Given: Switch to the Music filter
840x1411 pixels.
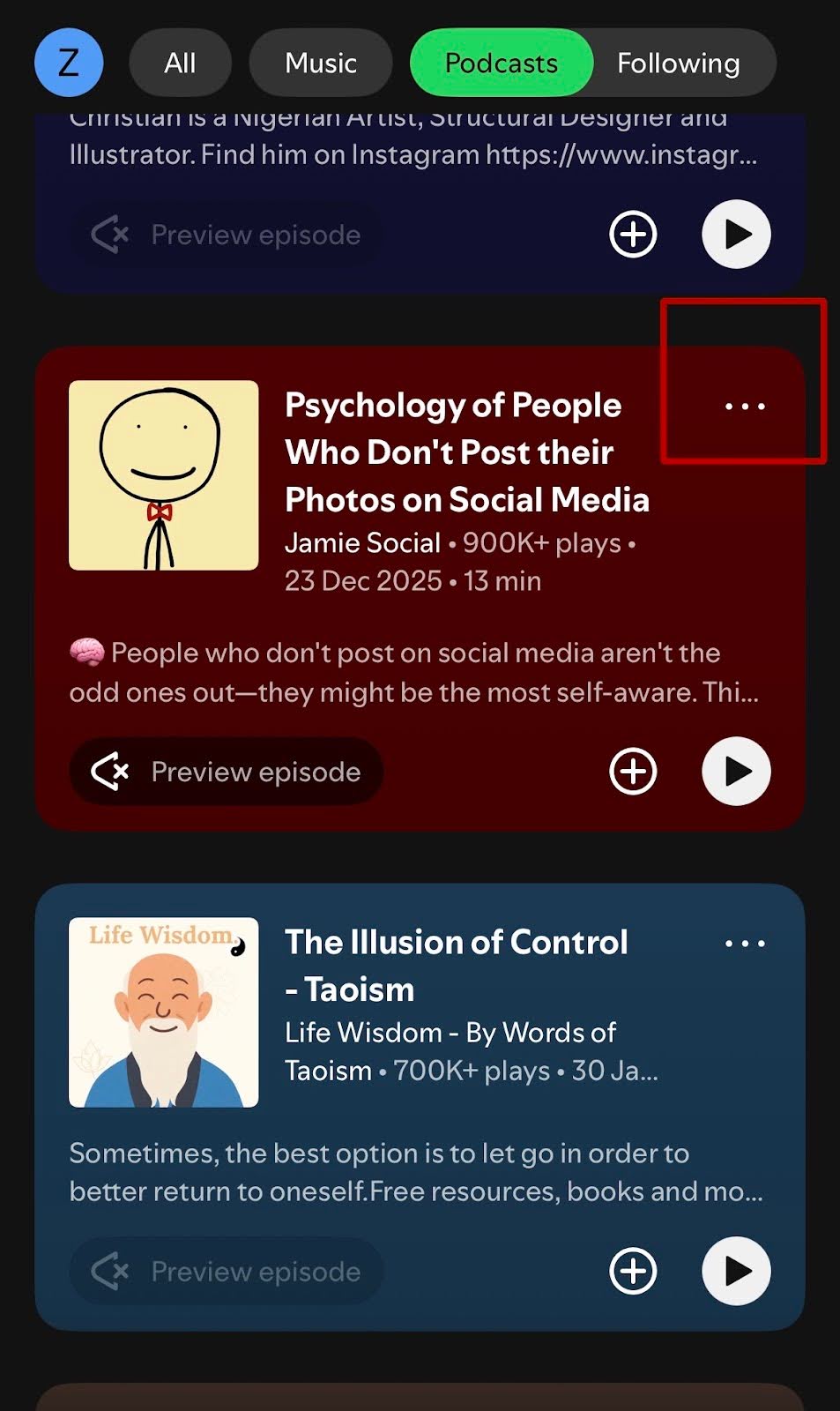Looking at the screenshot, I should point(321,63).
